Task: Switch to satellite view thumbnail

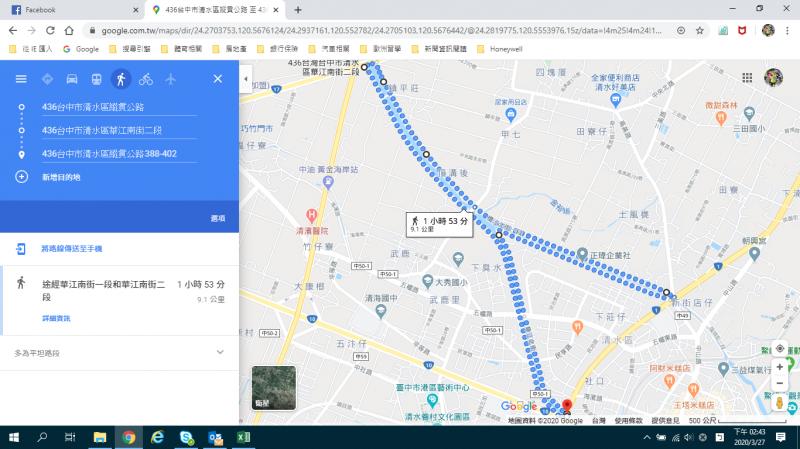Action: tap(273, 389)
